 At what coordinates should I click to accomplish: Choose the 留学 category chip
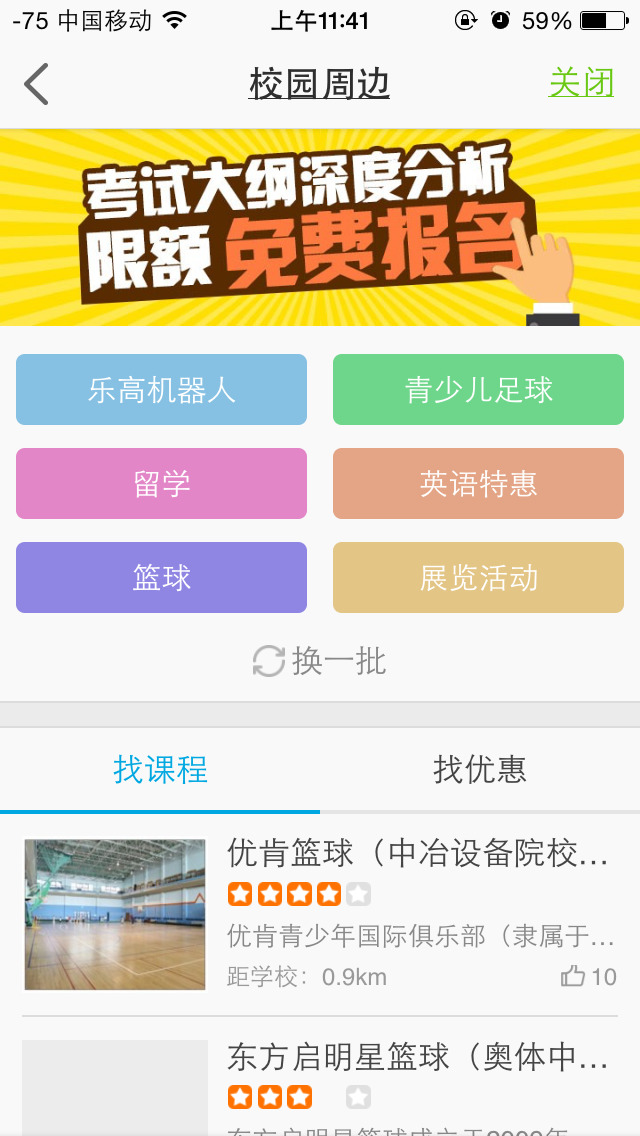(x=161, y=484)
